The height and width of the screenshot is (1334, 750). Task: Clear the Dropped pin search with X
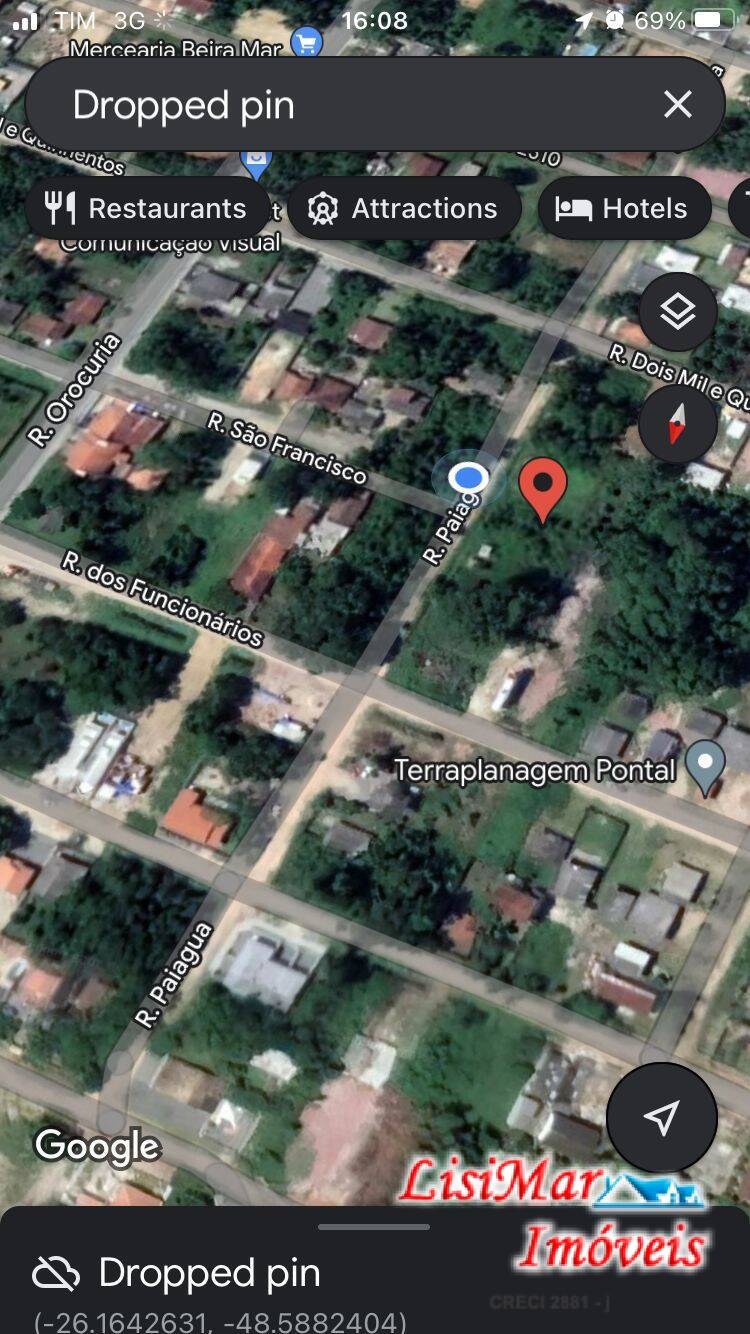[678, 104]
